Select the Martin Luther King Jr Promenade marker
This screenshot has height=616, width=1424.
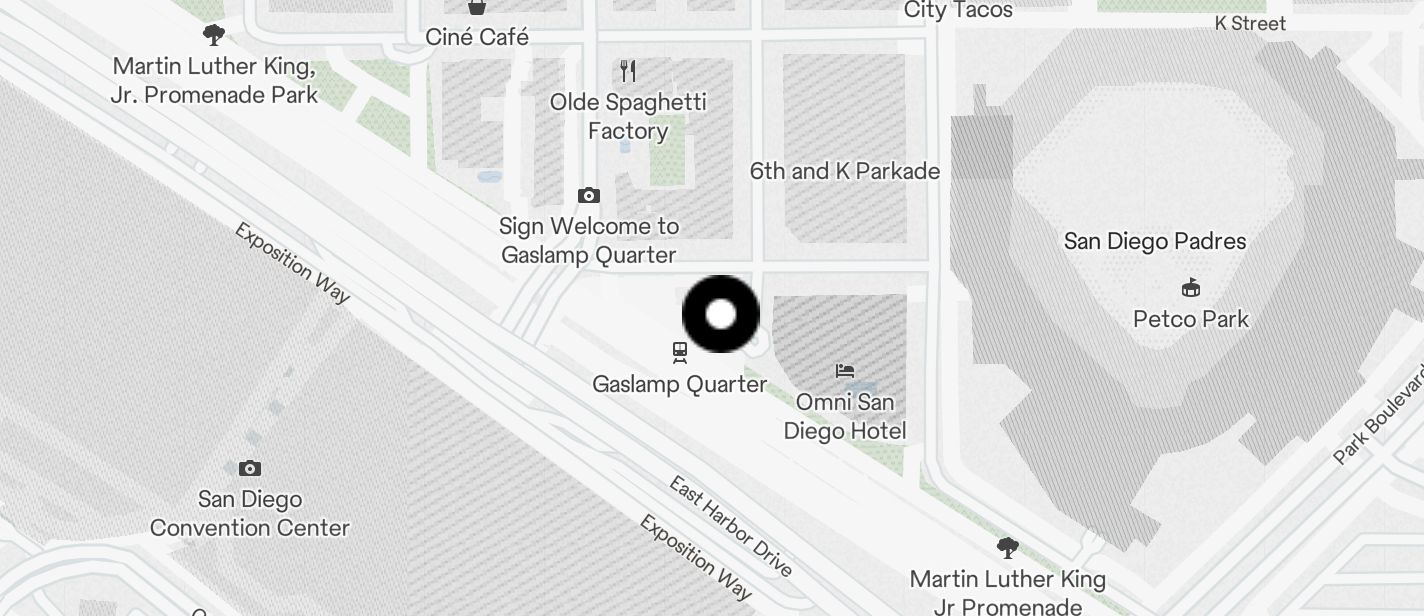coord(1008,548)
